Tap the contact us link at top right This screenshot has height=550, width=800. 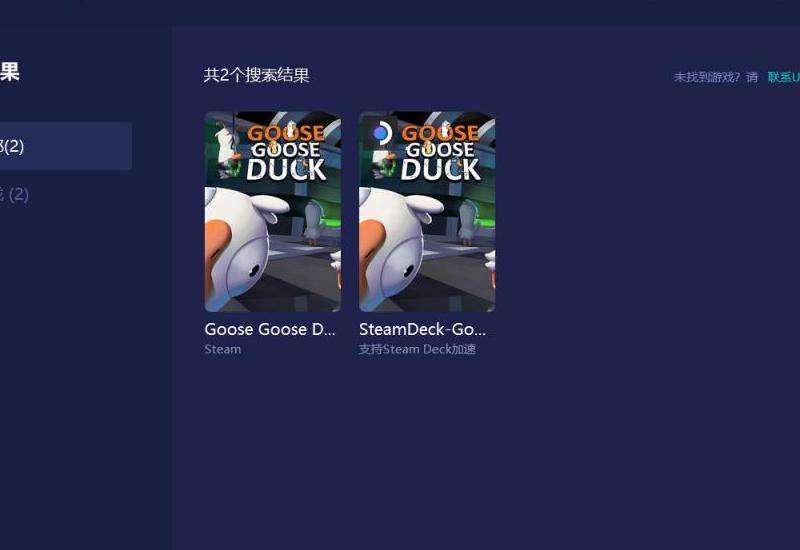(x=783, y=77)
